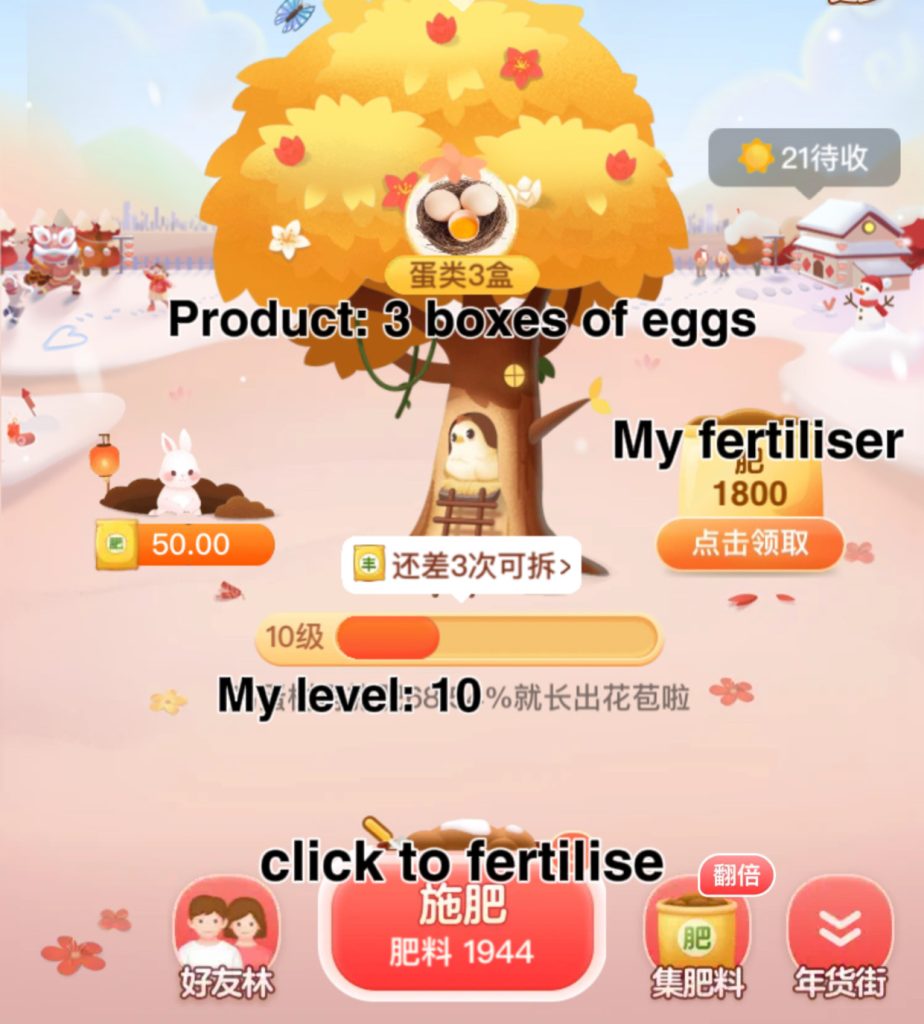Collect the 21待收 sunshine bubble
This screenshot has width=924, height=1024.
click(804, 157)
